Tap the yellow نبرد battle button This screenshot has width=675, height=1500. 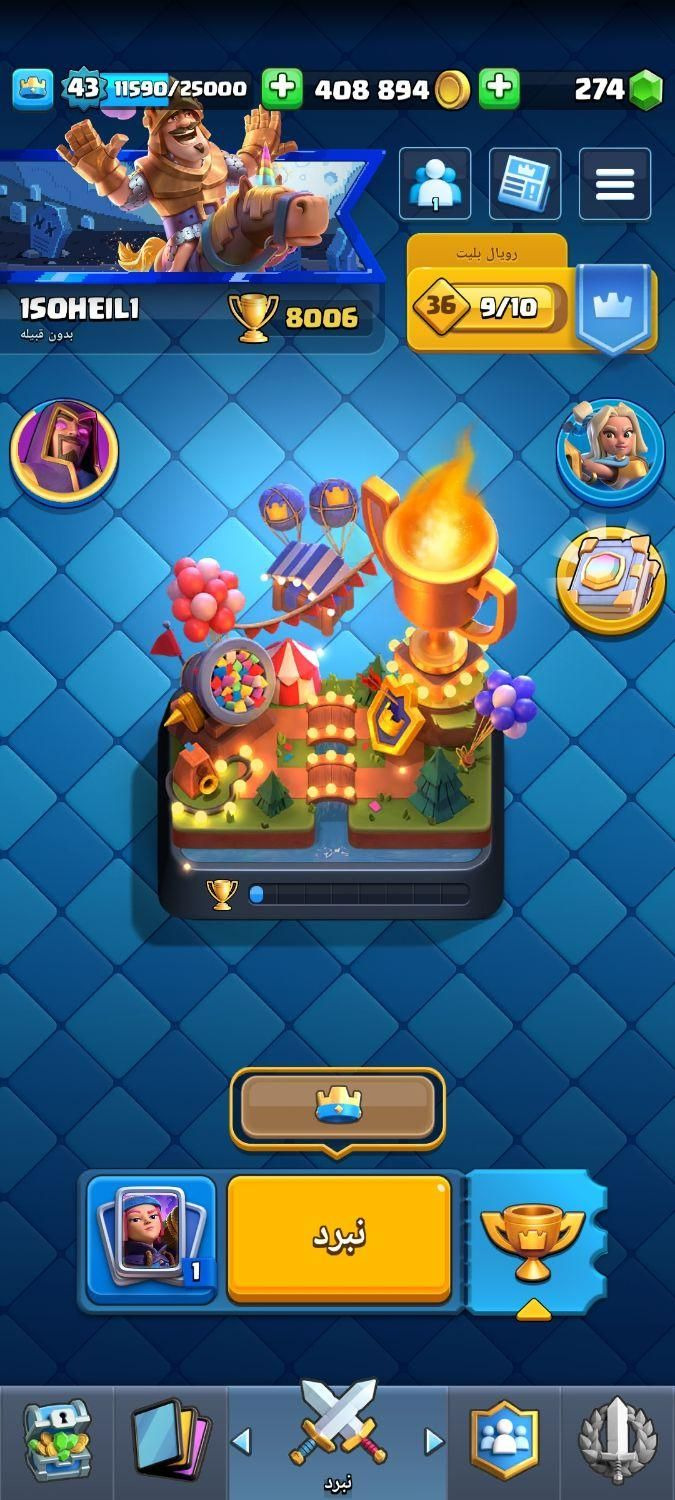coord(339,1238)
